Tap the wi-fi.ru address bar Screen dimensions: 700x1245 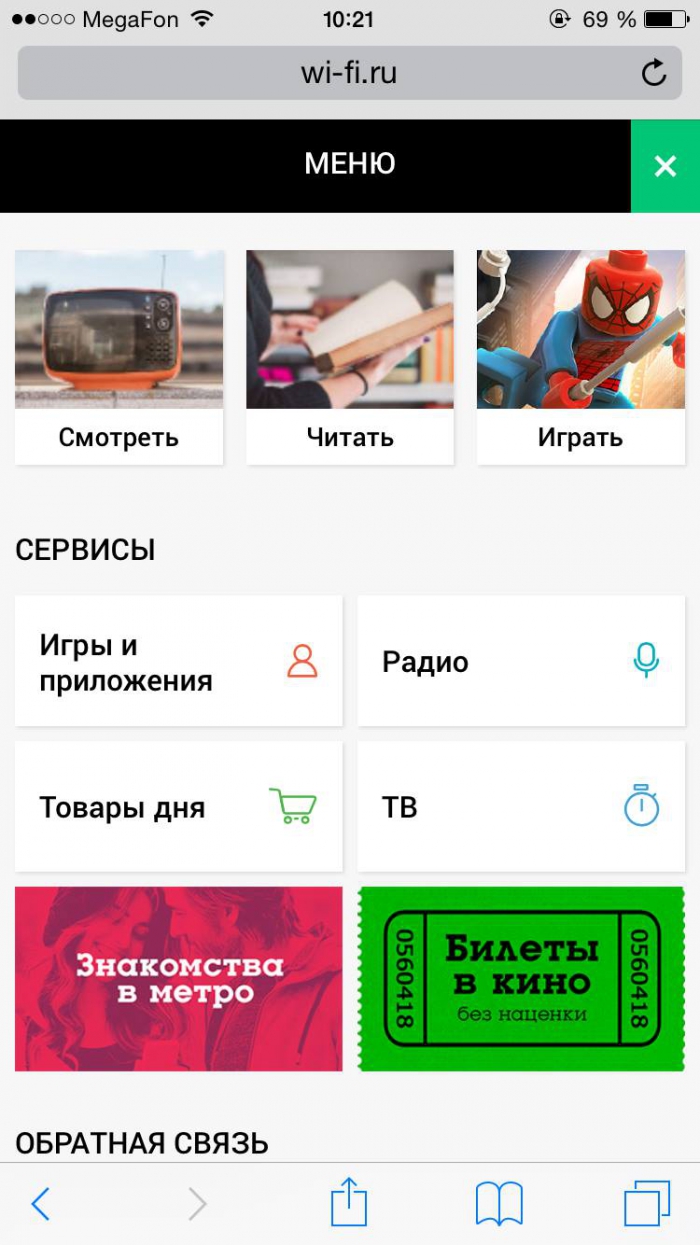349,73
